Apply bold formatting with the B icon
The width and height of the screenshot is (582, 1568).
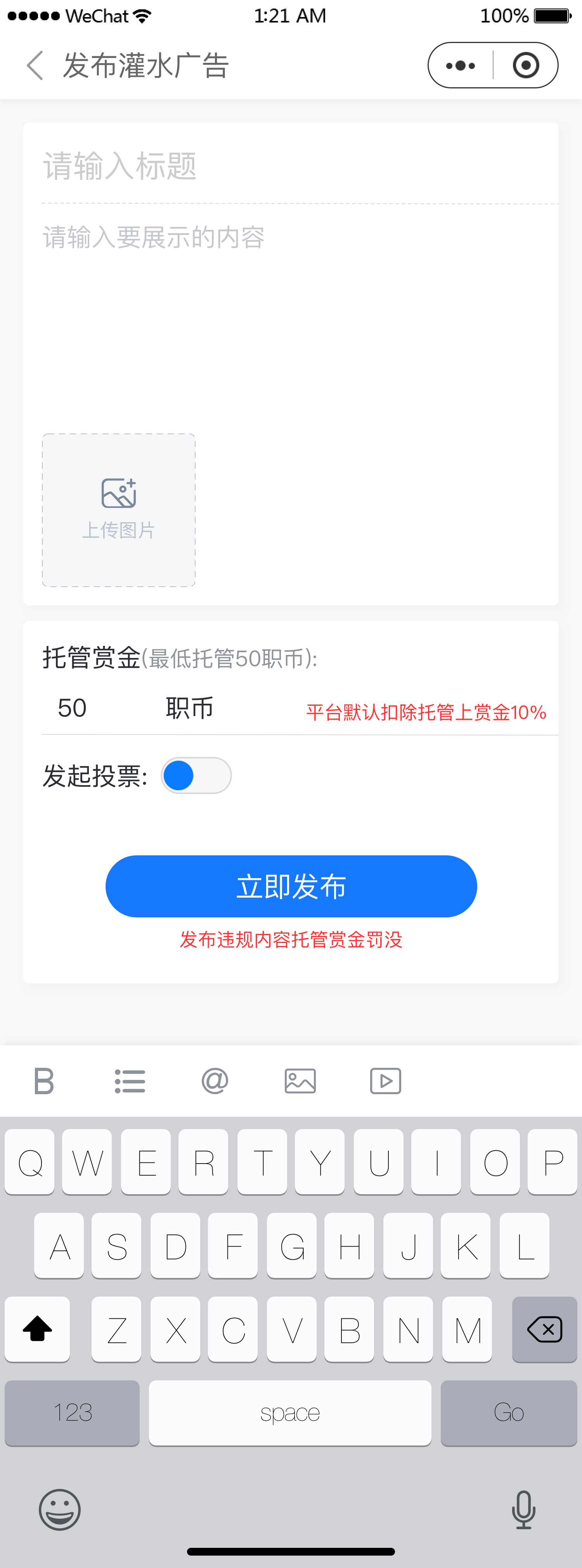(x=44, y=1081)
